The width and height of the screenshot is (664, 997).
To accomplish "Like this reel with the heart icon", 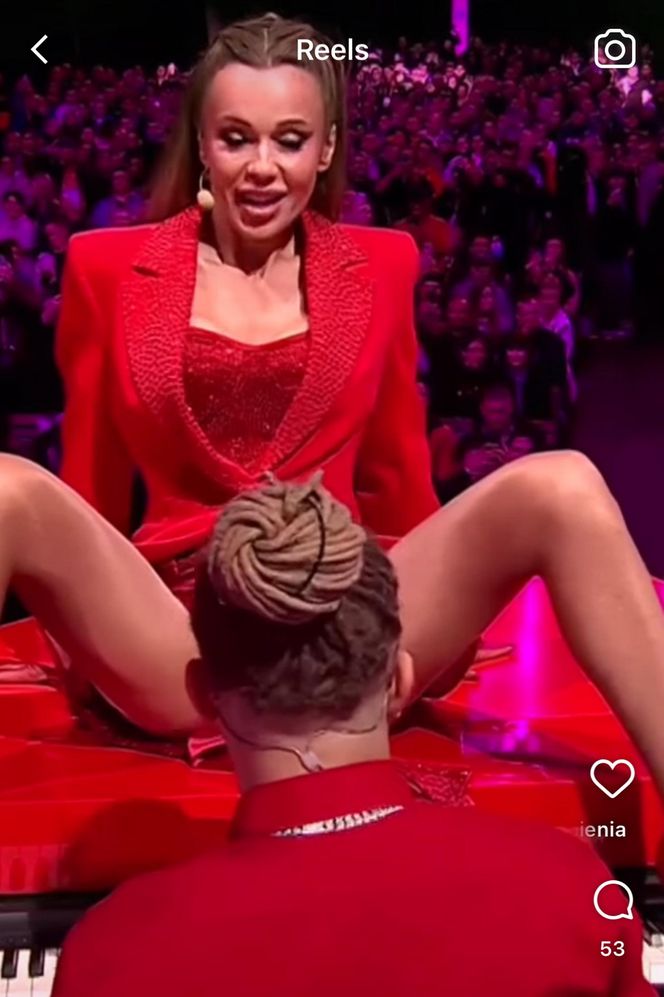I will [612, 778].
